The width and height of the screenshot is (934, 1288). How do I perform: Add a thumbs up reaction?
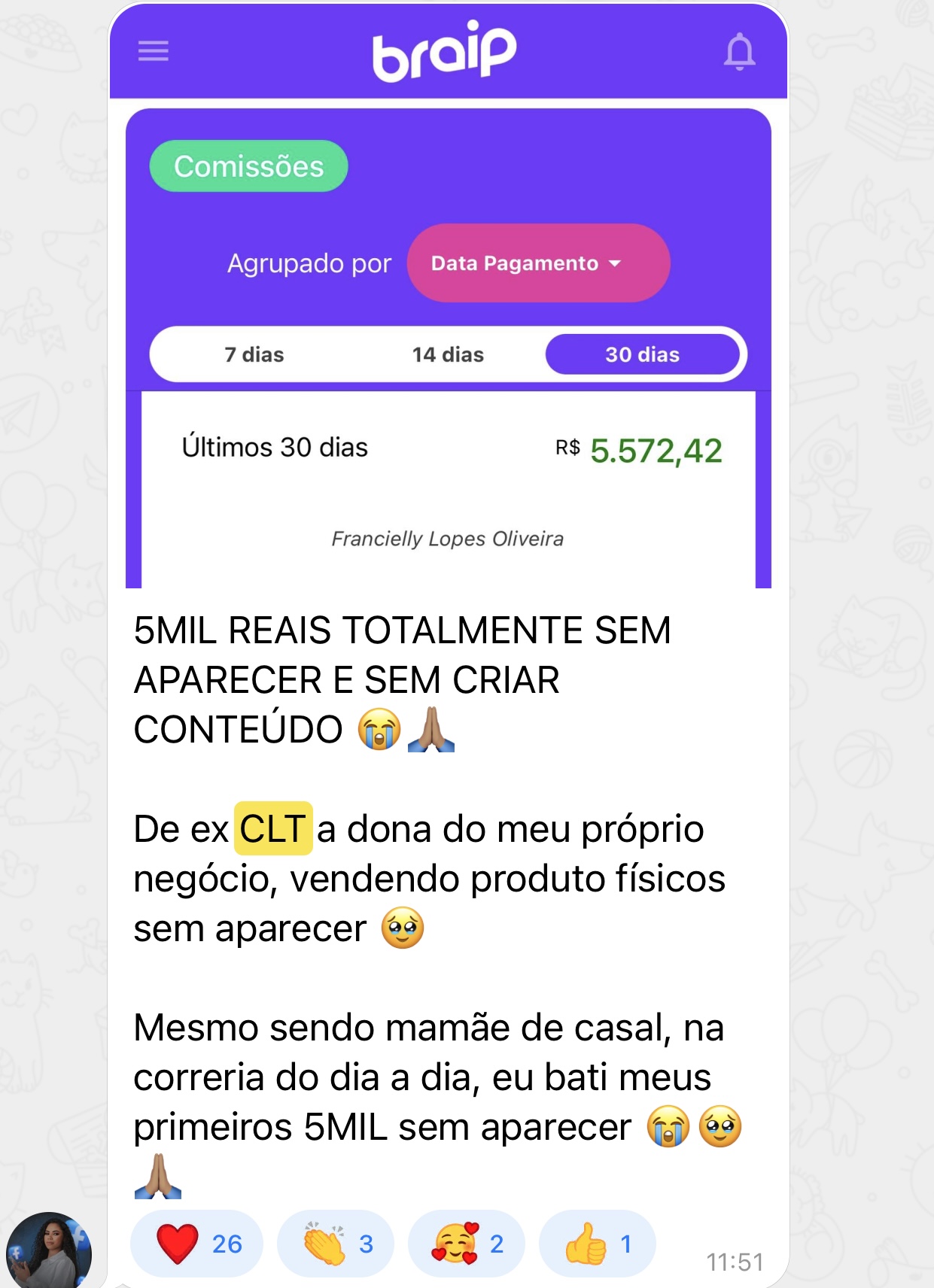[597, 1244]
